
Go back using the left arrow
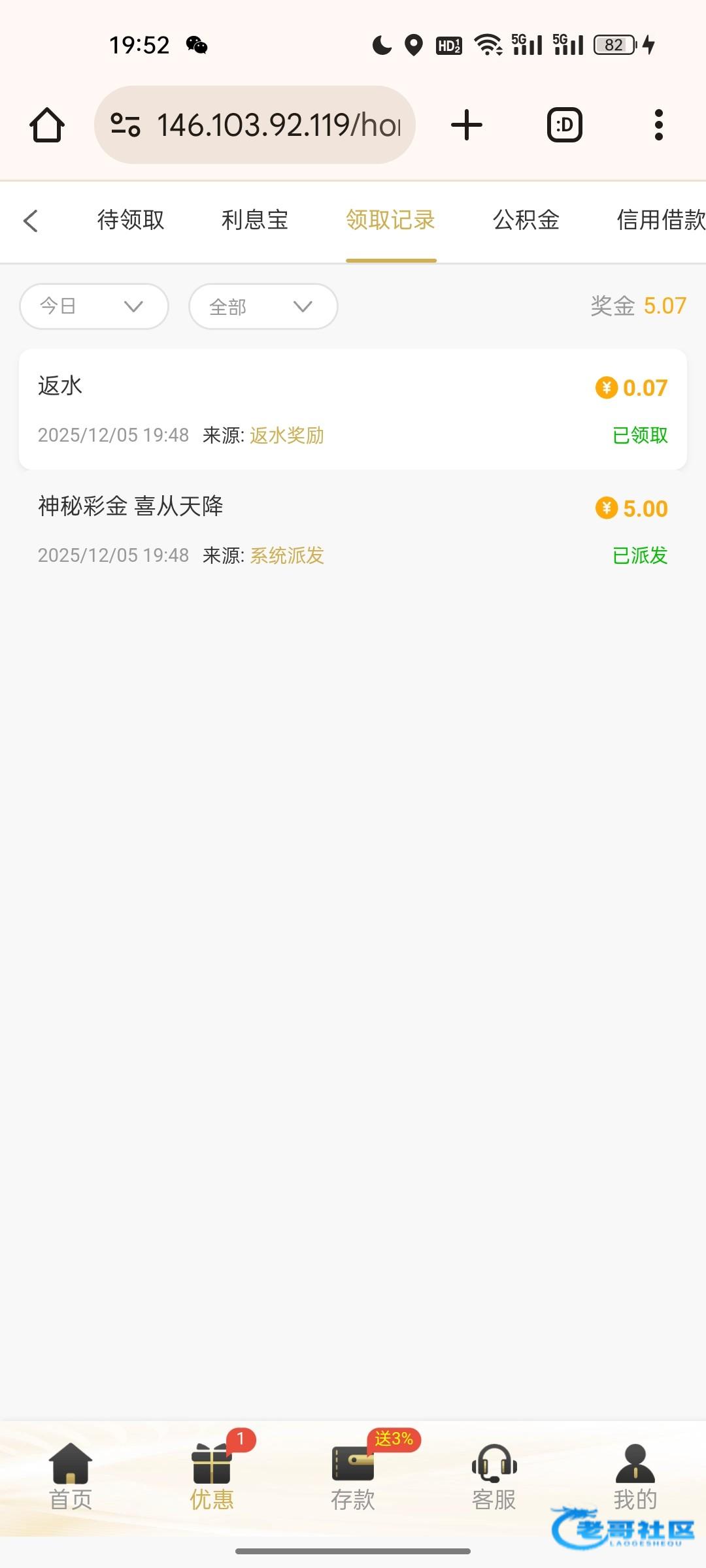point(31,221)
